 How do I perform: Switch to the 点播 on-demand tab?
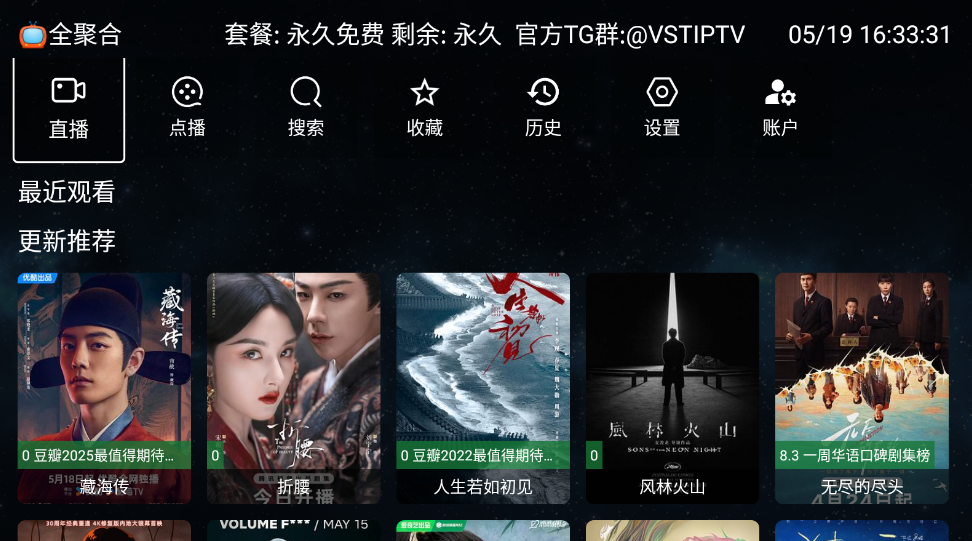187,108
